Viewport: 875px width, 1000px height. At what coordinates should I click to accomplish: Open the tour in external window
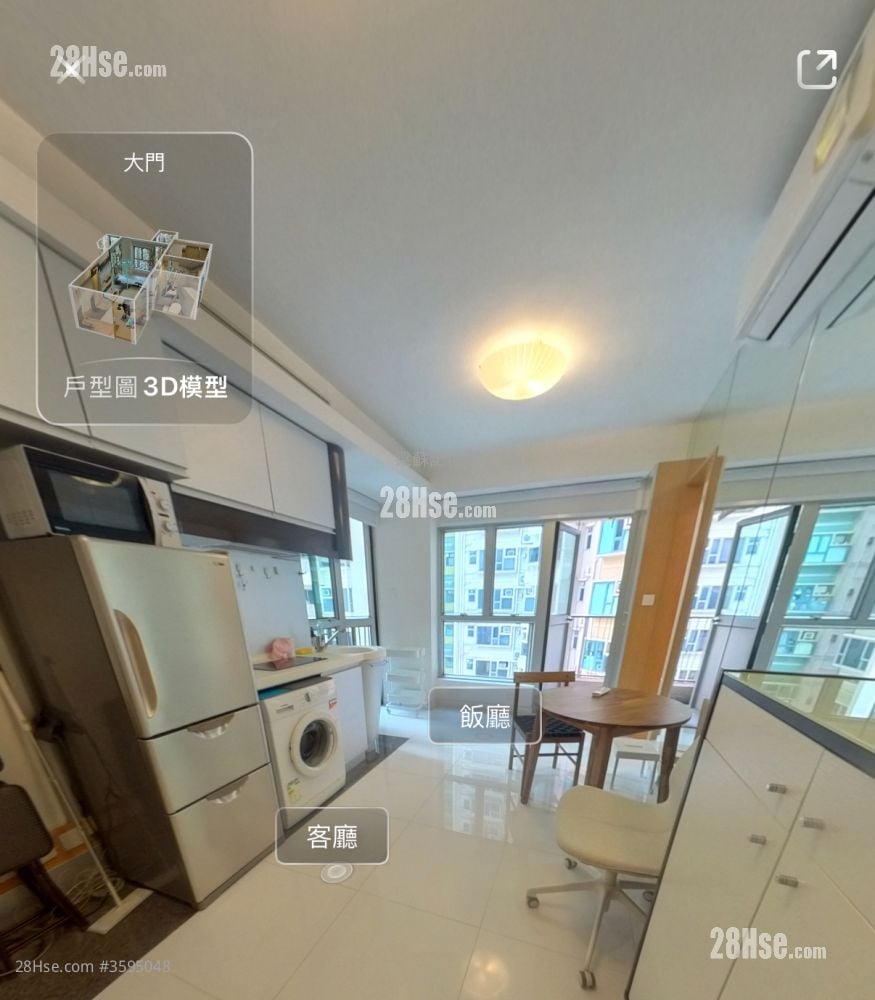coord(816,69)
